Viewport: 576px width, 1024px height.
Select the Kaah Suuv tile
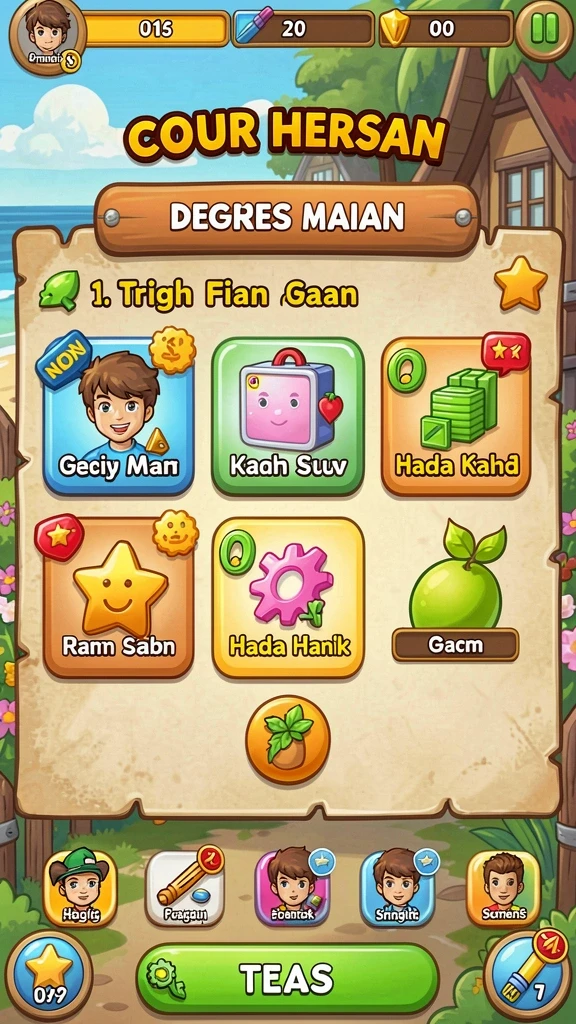click(x=287, y=415)
